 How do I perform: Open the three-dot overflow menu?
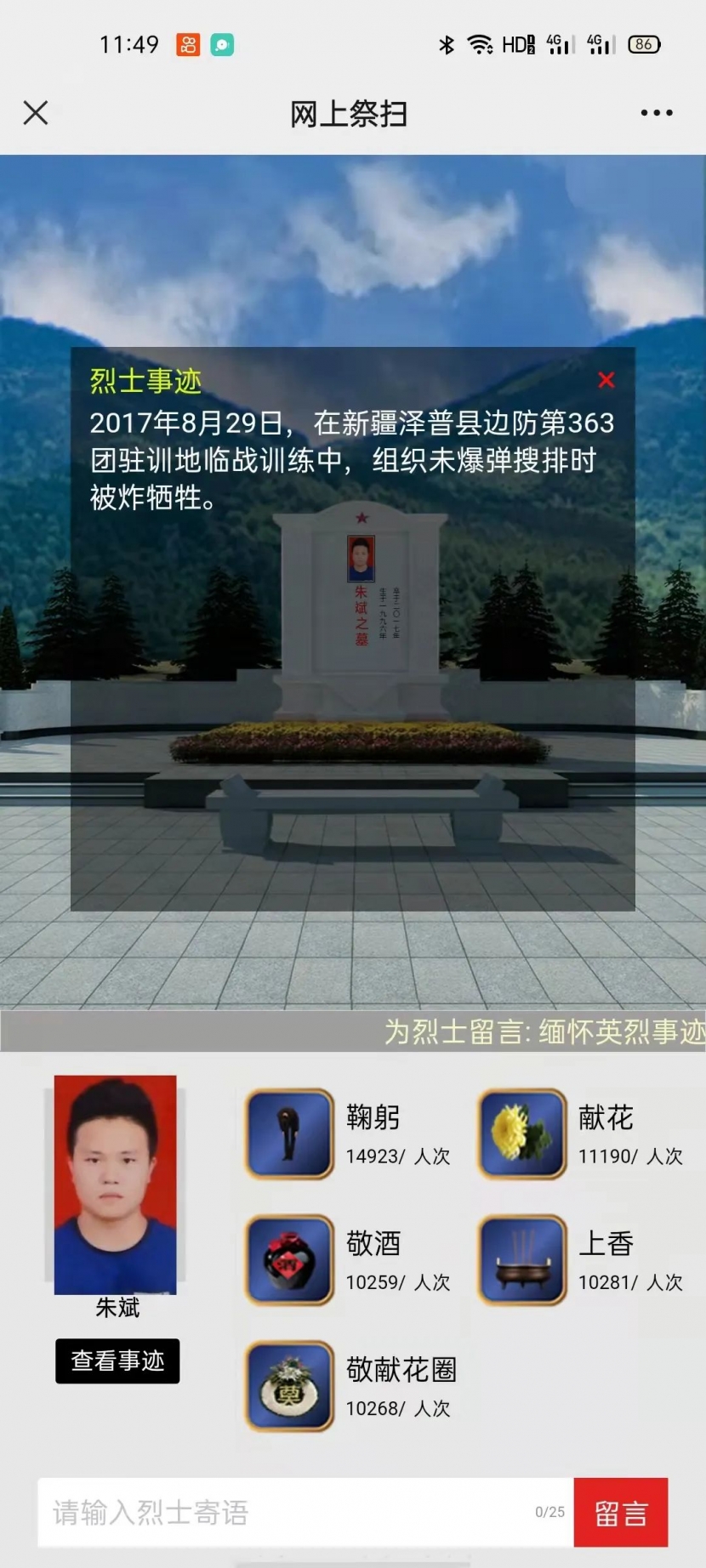pyautogui.click(x=657, y=112)
